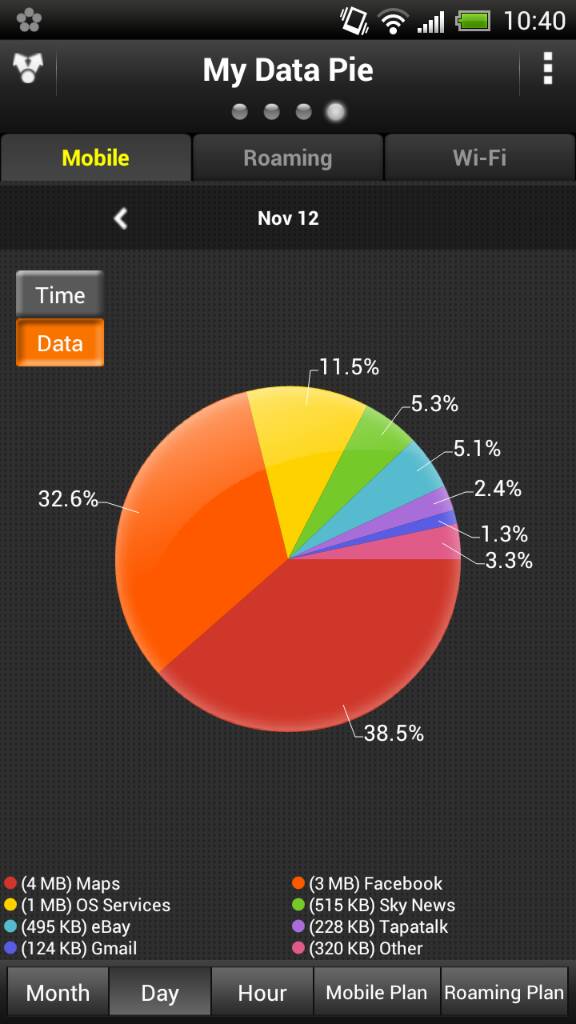The width and height of the screenshot is (576, 1024).
Task: Open Roaming Plan settings
Action: (504, 993)
